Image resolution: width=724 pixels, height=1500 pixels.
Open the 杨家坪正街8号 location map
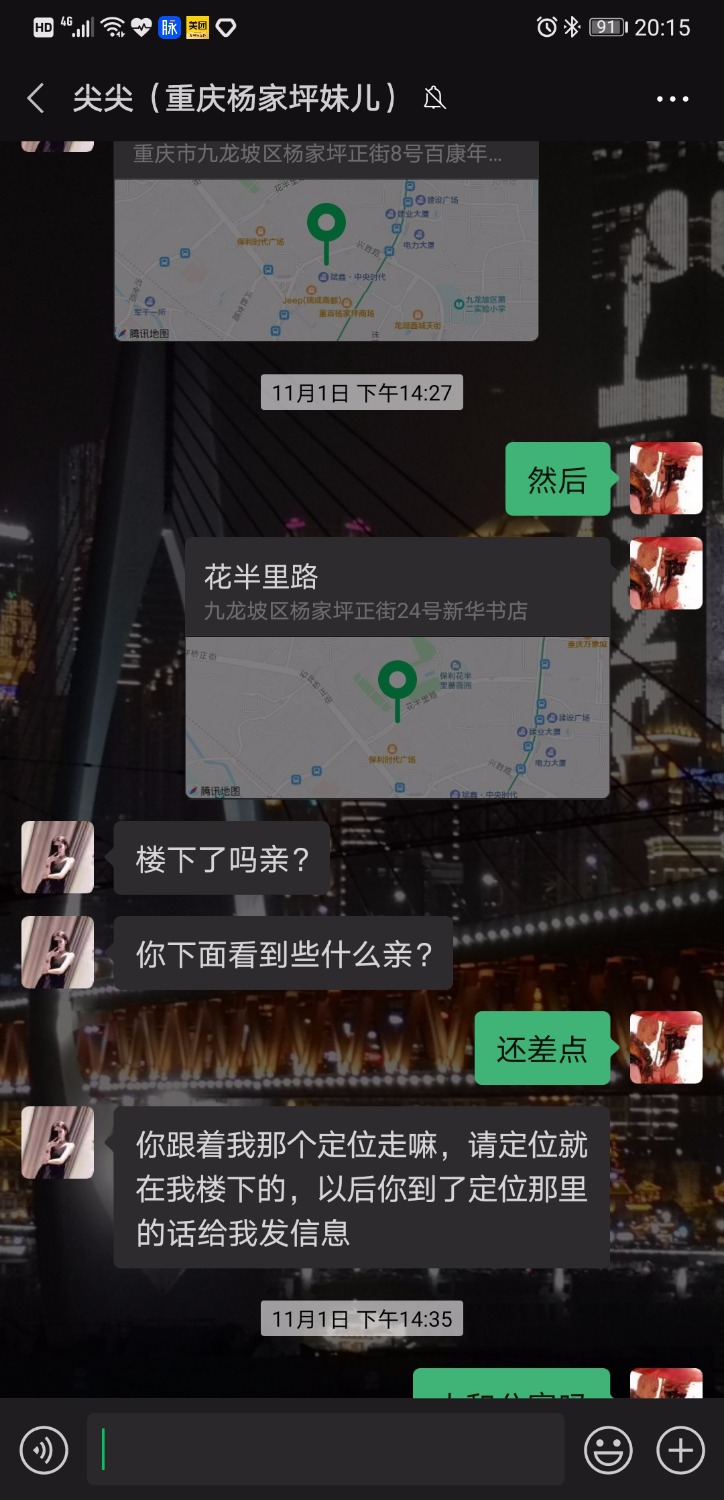[326, 250]
